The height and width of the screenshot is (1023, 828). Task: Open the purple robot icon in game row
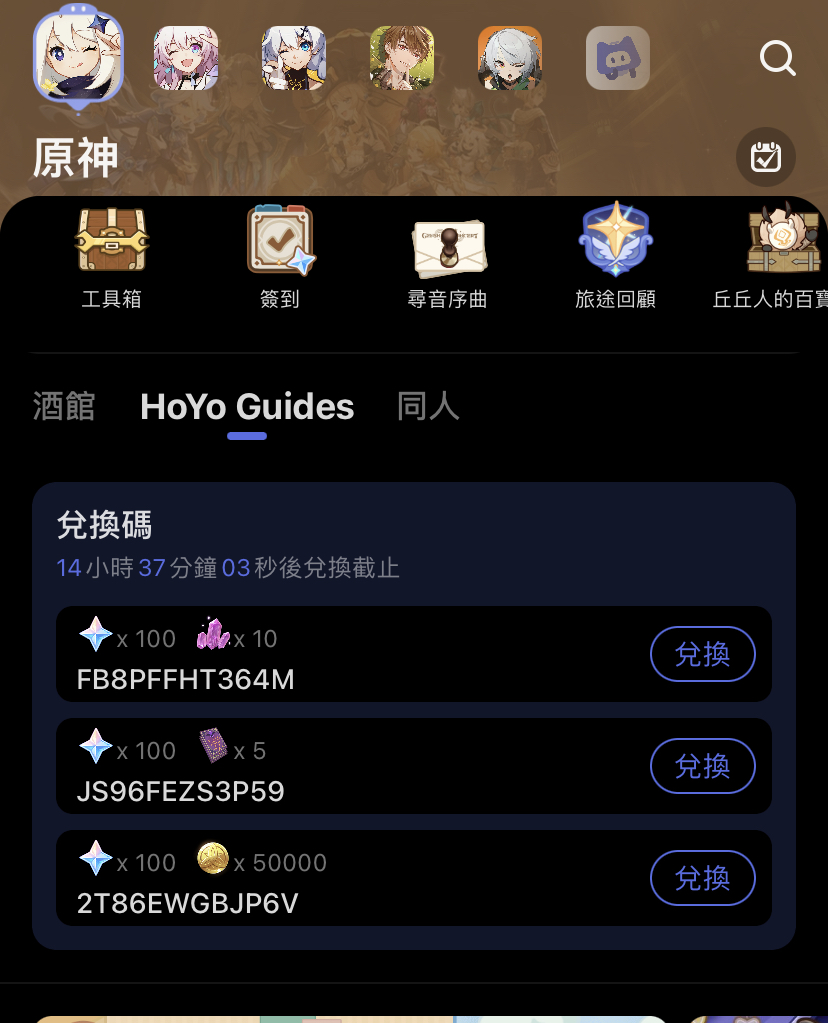(618, 58)
